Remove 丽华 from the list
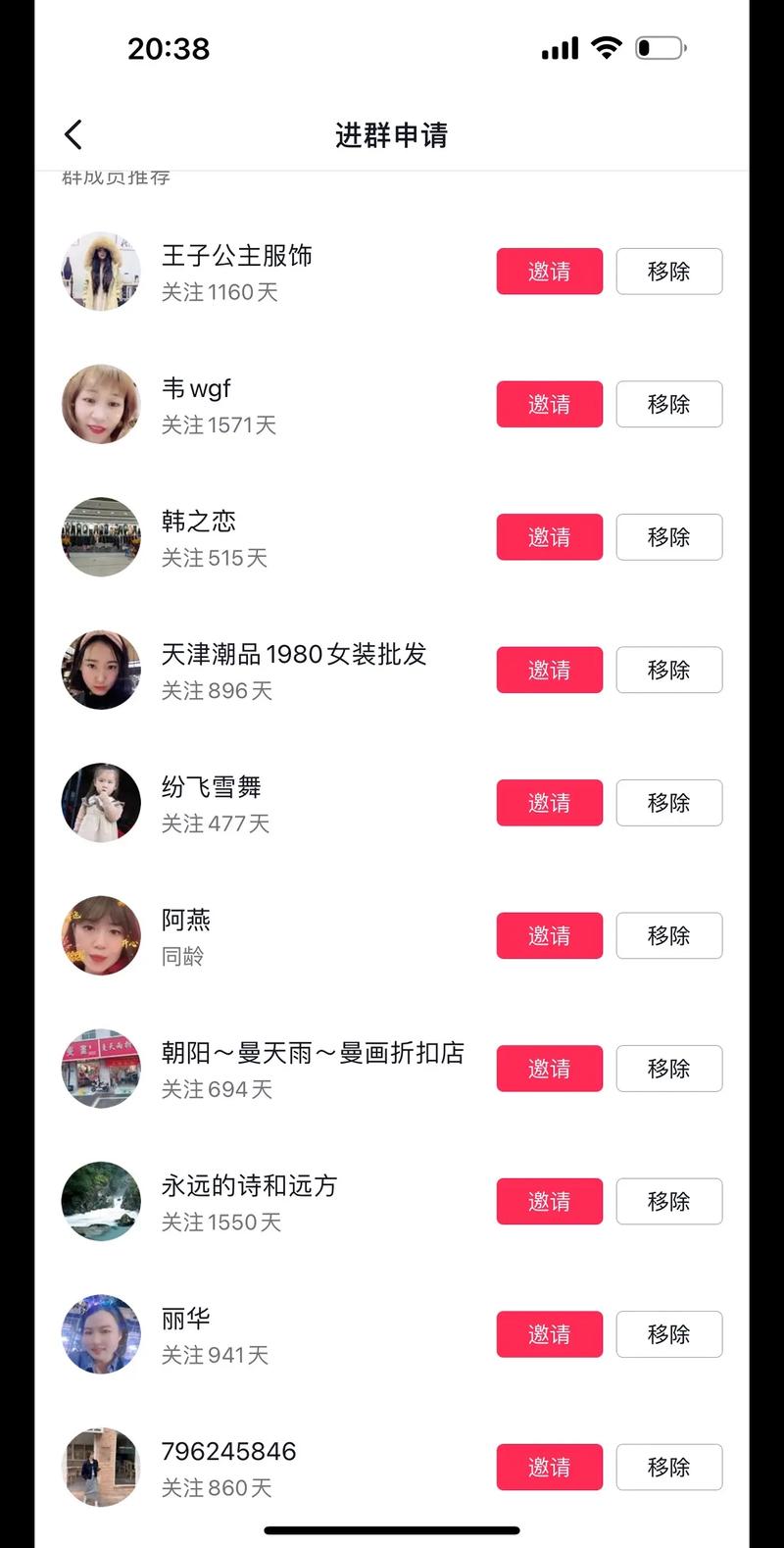 668,1334
